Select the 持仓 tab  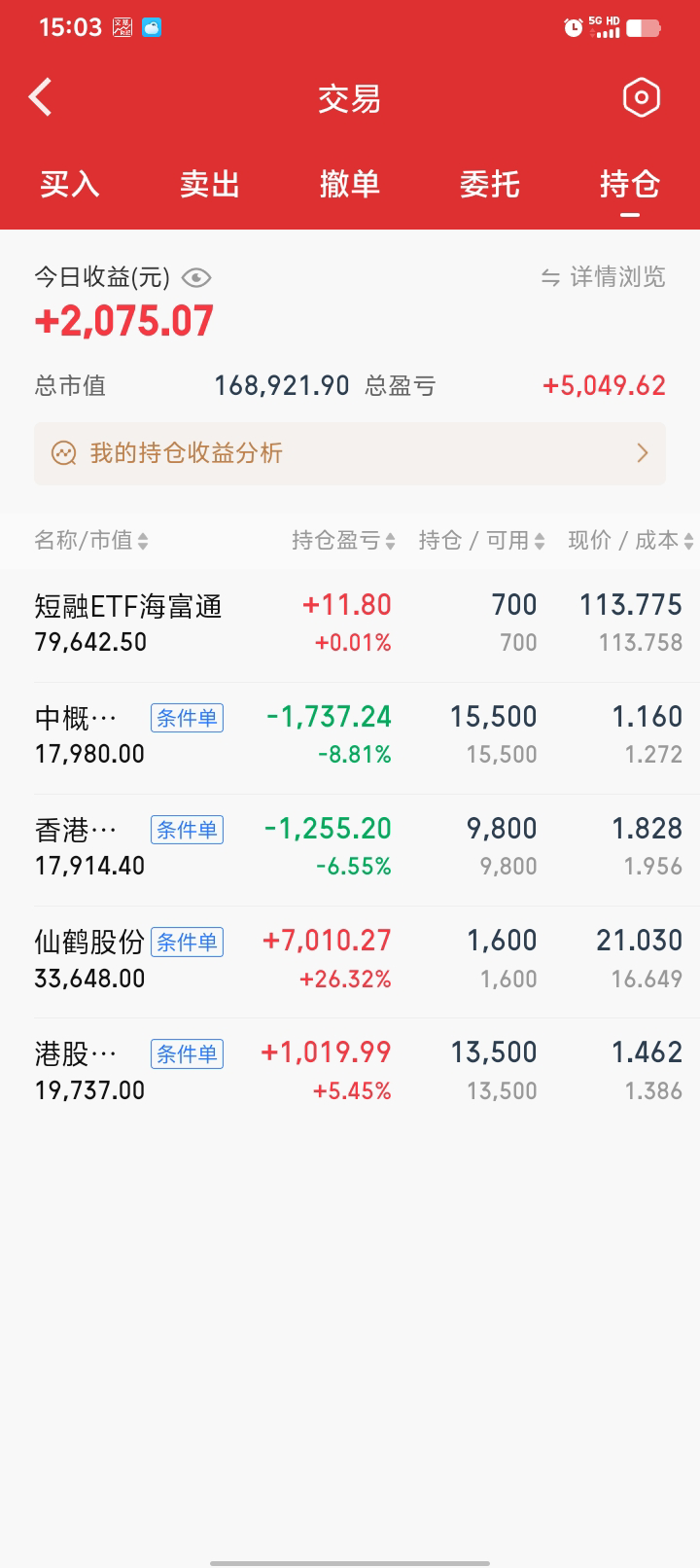[630, 184]
